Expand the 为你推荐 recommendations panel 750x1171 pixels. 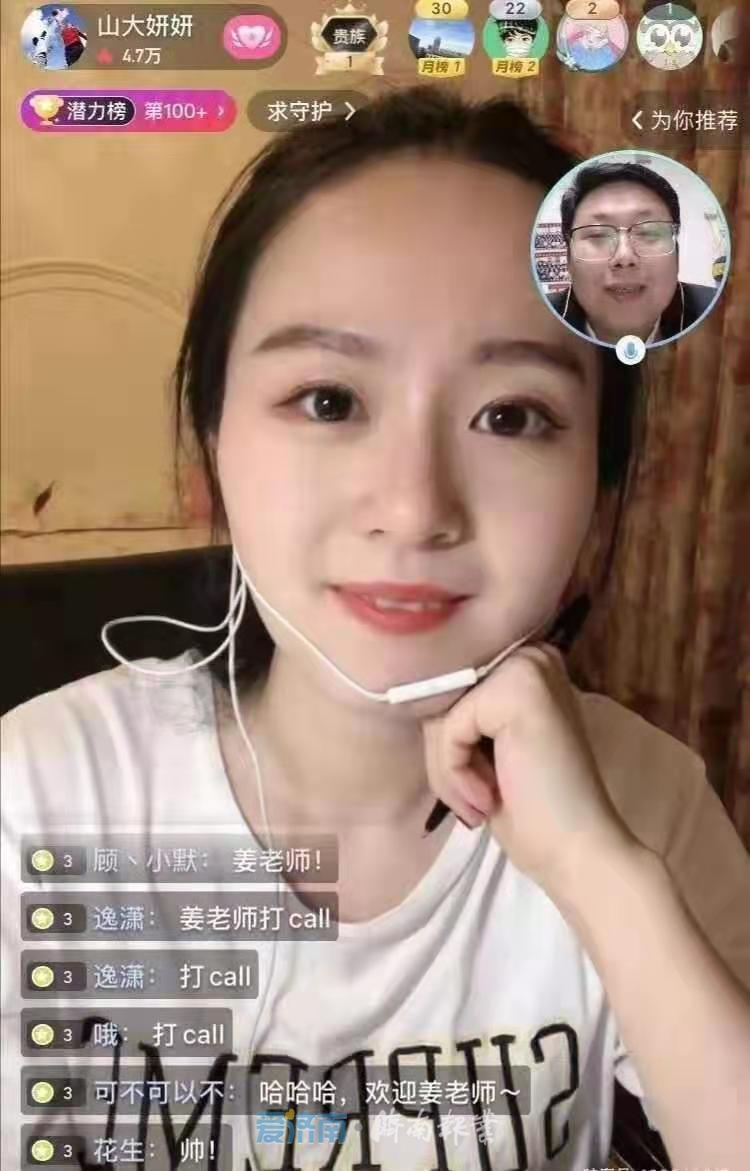pyautogui.click(x=684, y=121)
